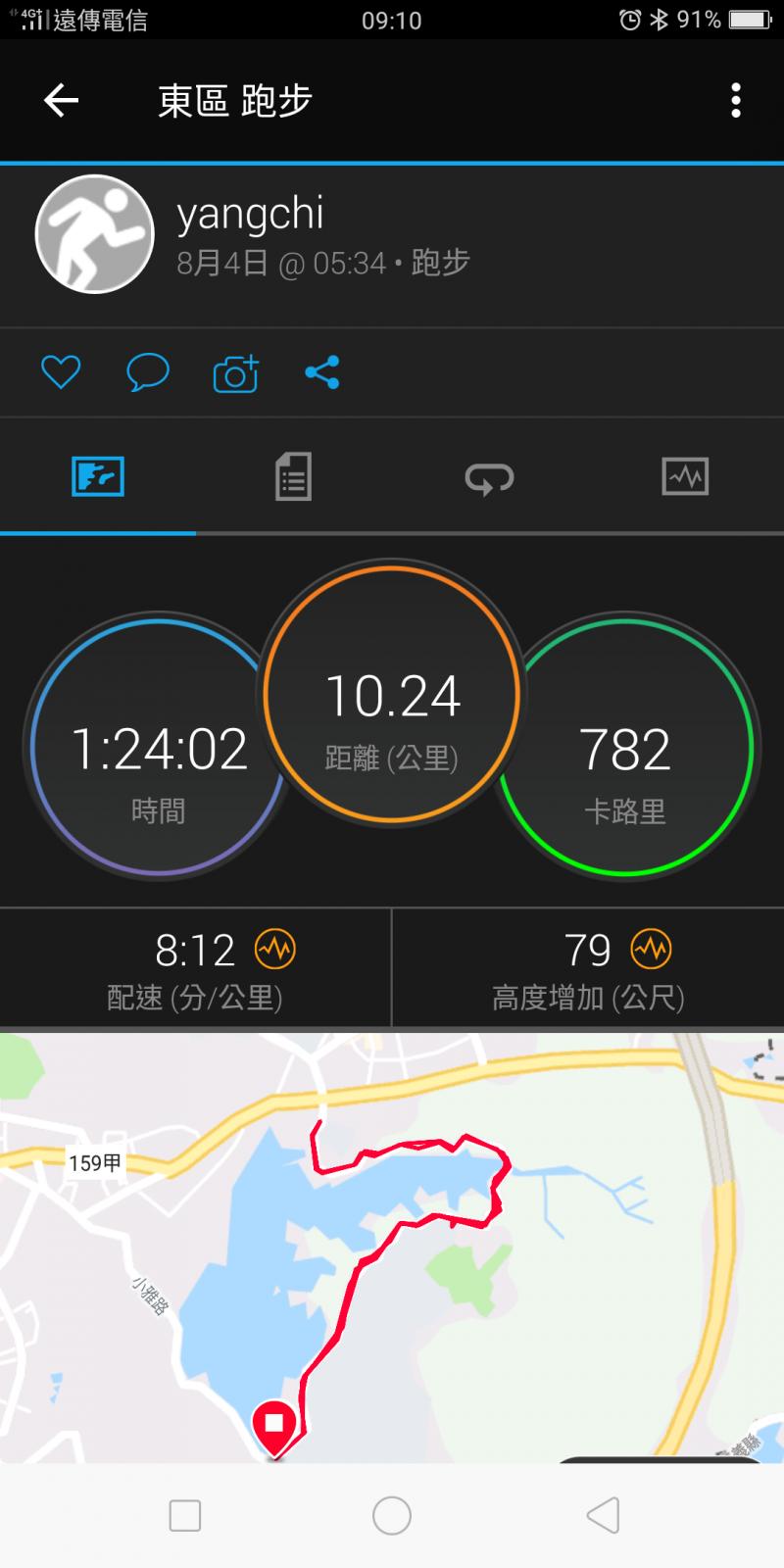The image size is (784, 1568).
Task: Add a photo to the activity
Action: coord(235,373)
